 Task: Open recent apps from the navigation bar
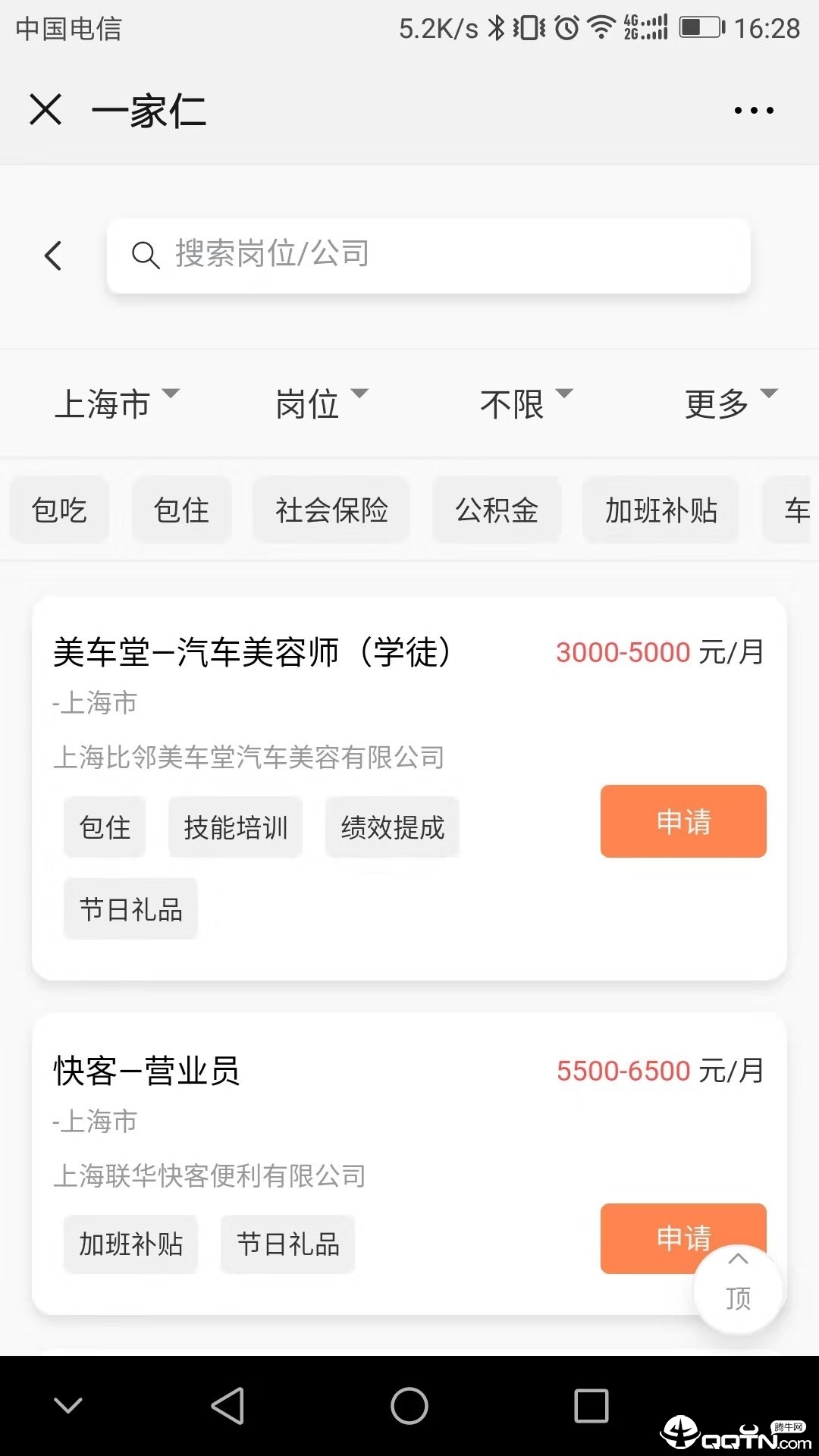pyautogui.click(x=591, y=1406)
